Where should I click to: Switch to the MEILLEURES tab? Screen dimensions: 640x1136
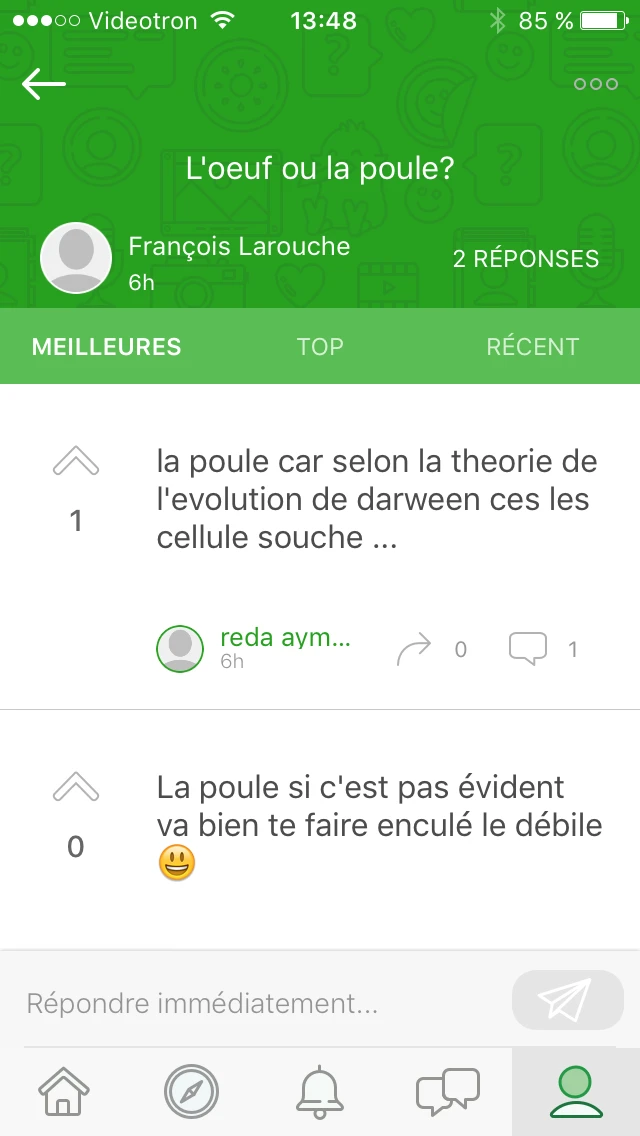coord(107,347)
